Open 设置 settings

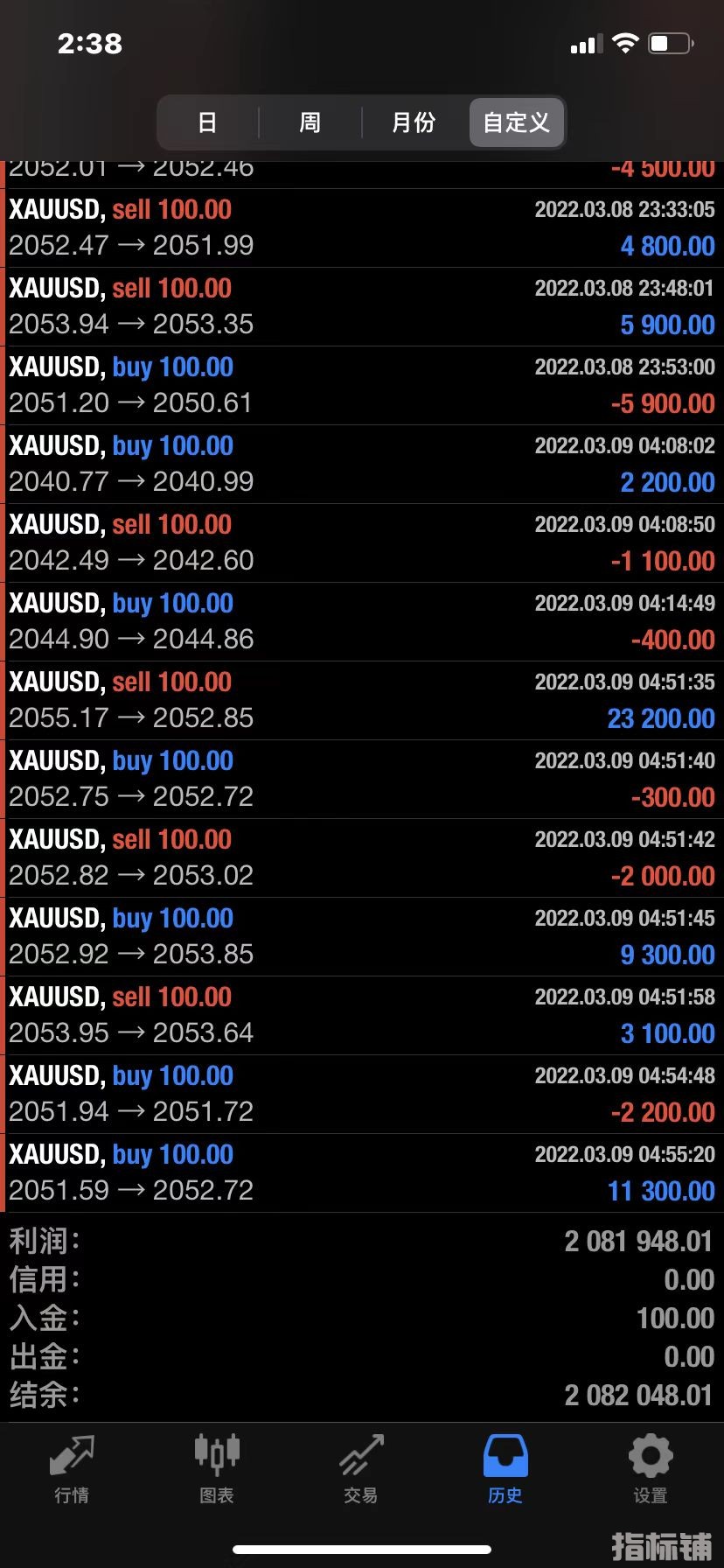coord(650,1470)
